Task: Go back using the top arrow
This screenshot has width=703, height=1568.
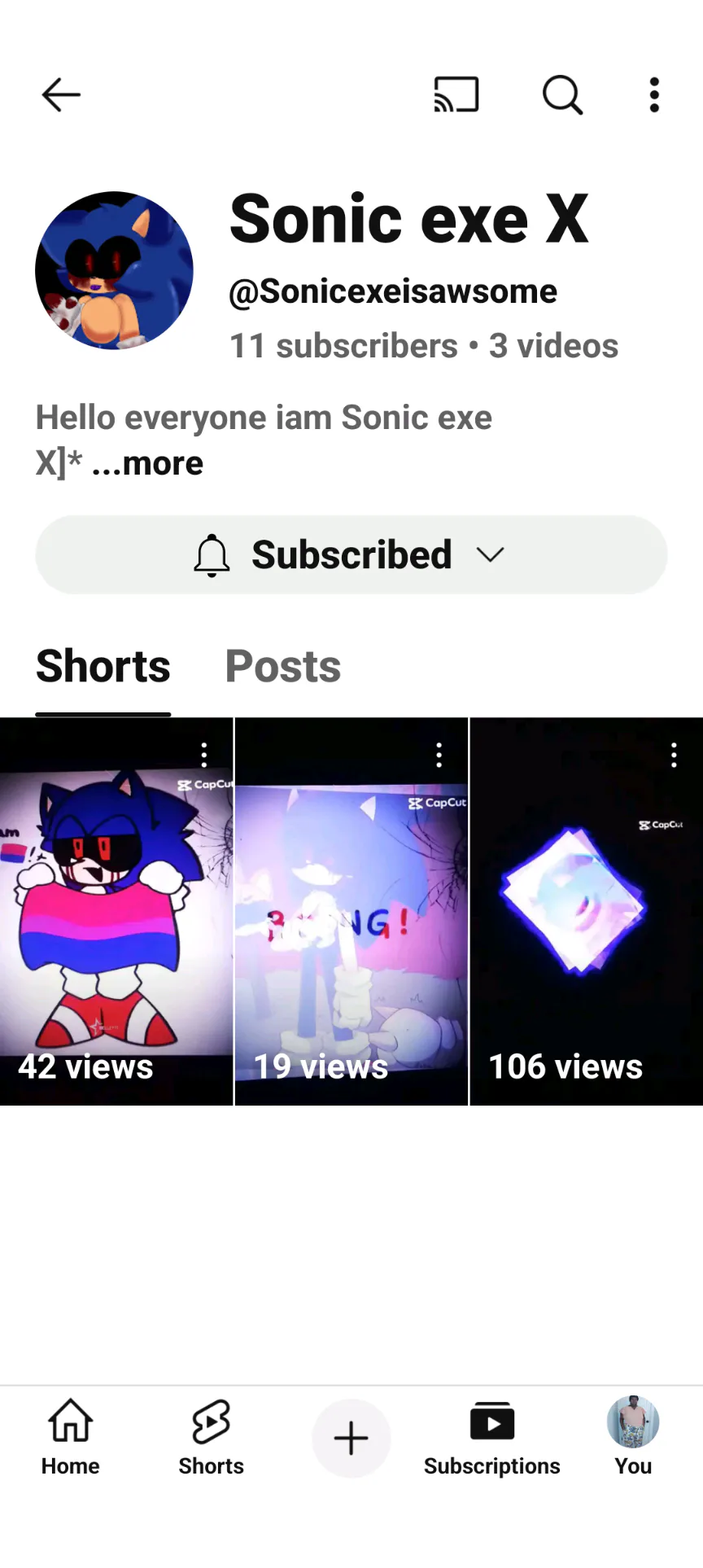Action: (61, 95)
